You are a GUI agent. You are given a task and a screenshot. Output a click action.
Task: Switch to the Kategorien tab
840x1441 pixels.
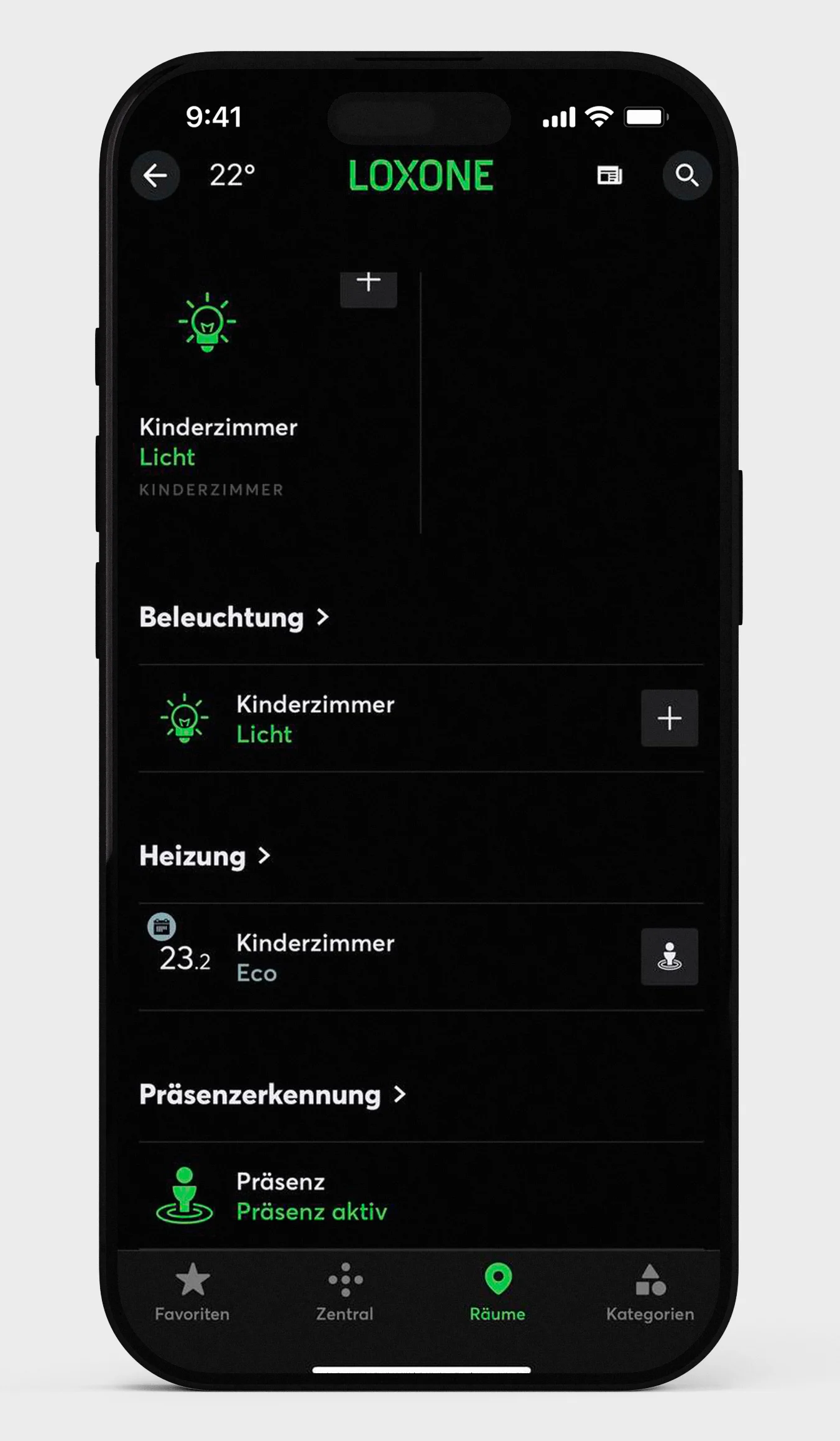pos(650,1292)
